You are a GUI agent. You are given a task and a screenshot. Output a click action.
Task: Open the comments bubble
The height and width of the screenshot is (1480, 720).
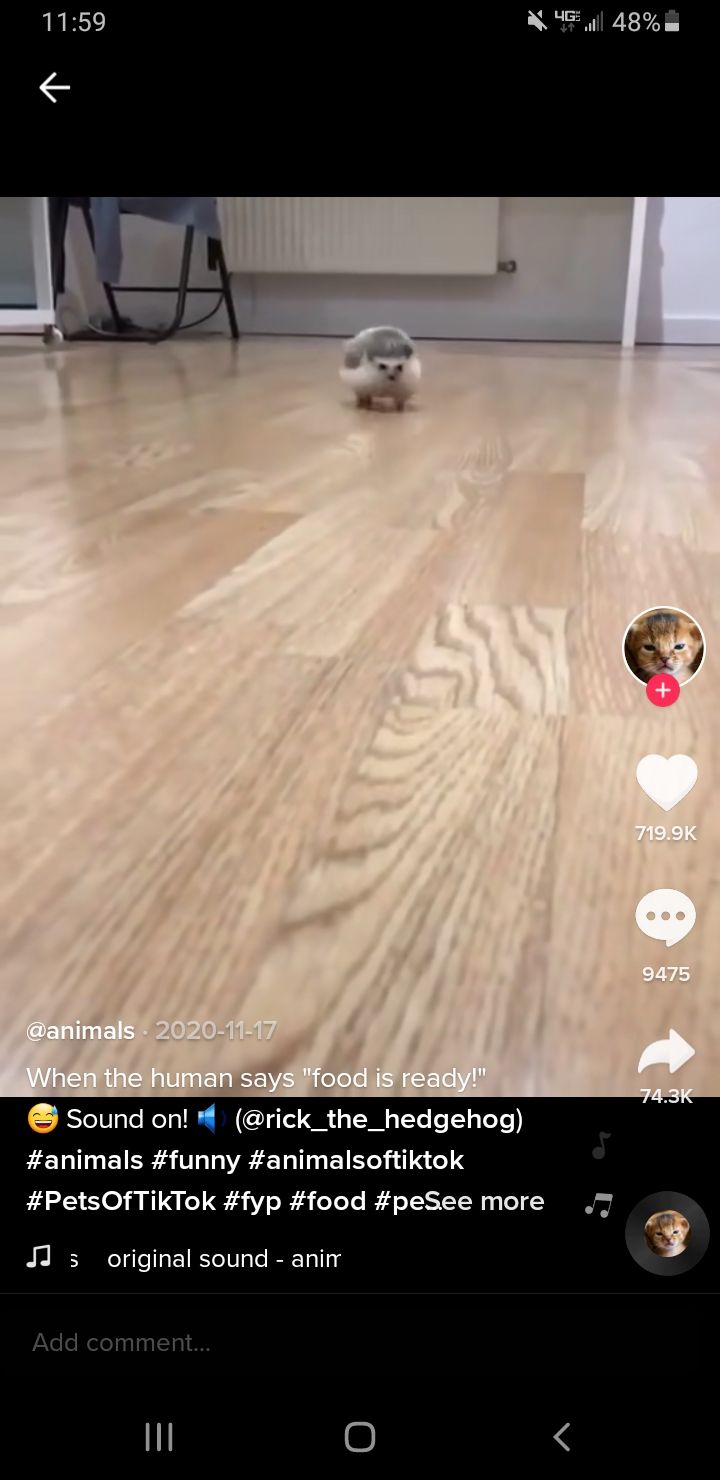(666, 918)
